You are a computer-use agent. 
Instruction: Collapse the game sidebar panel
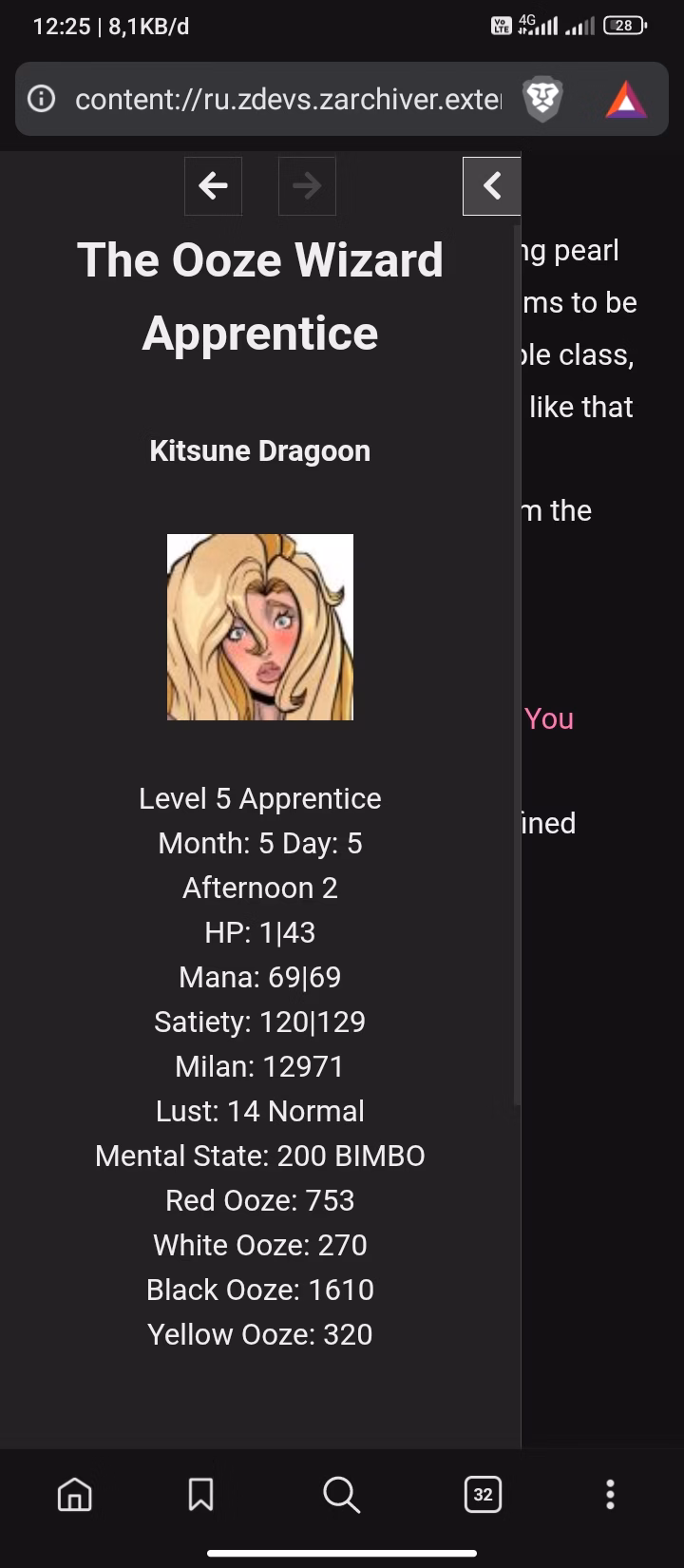click(x=491, y=186)
